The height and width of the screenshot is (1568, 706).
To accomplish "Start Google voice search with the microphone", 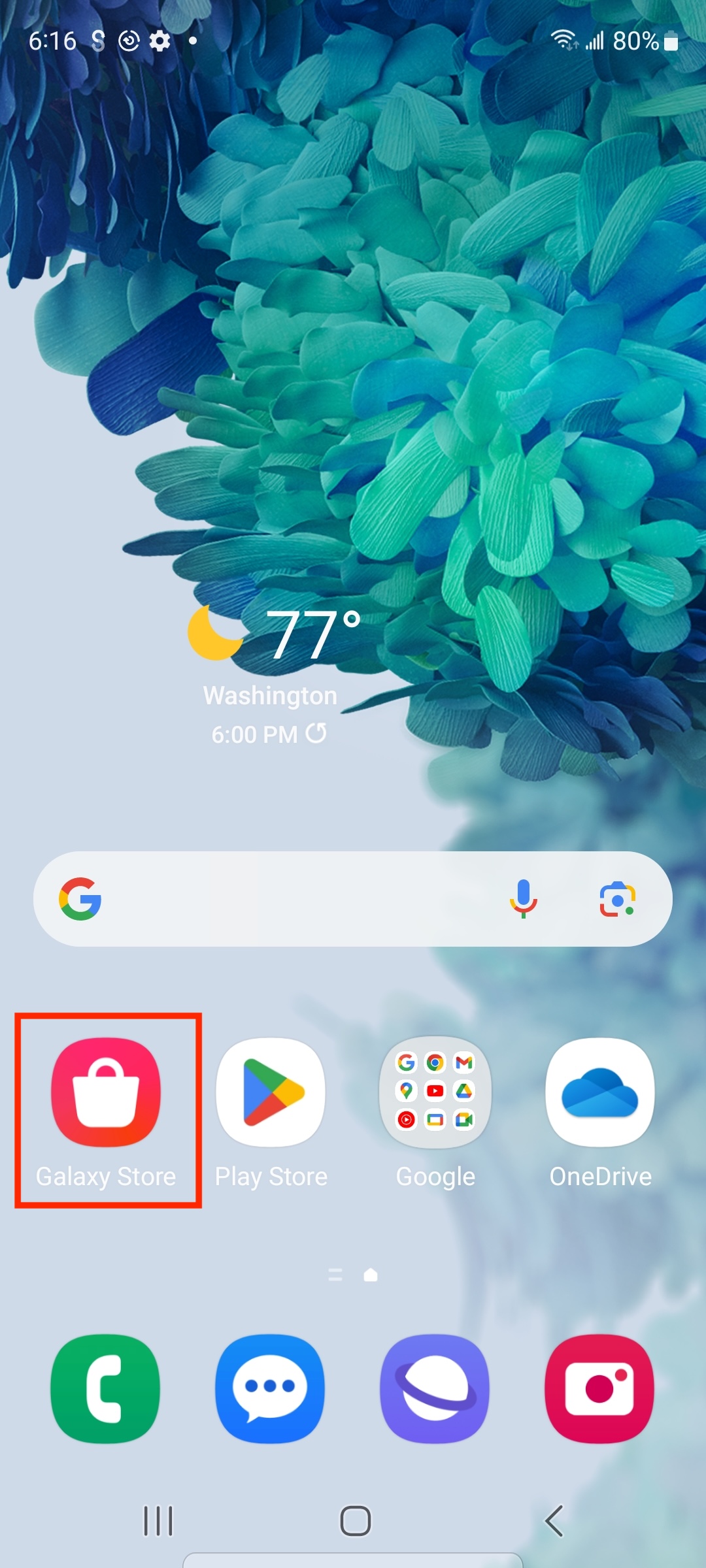I will tap(524, 899).
